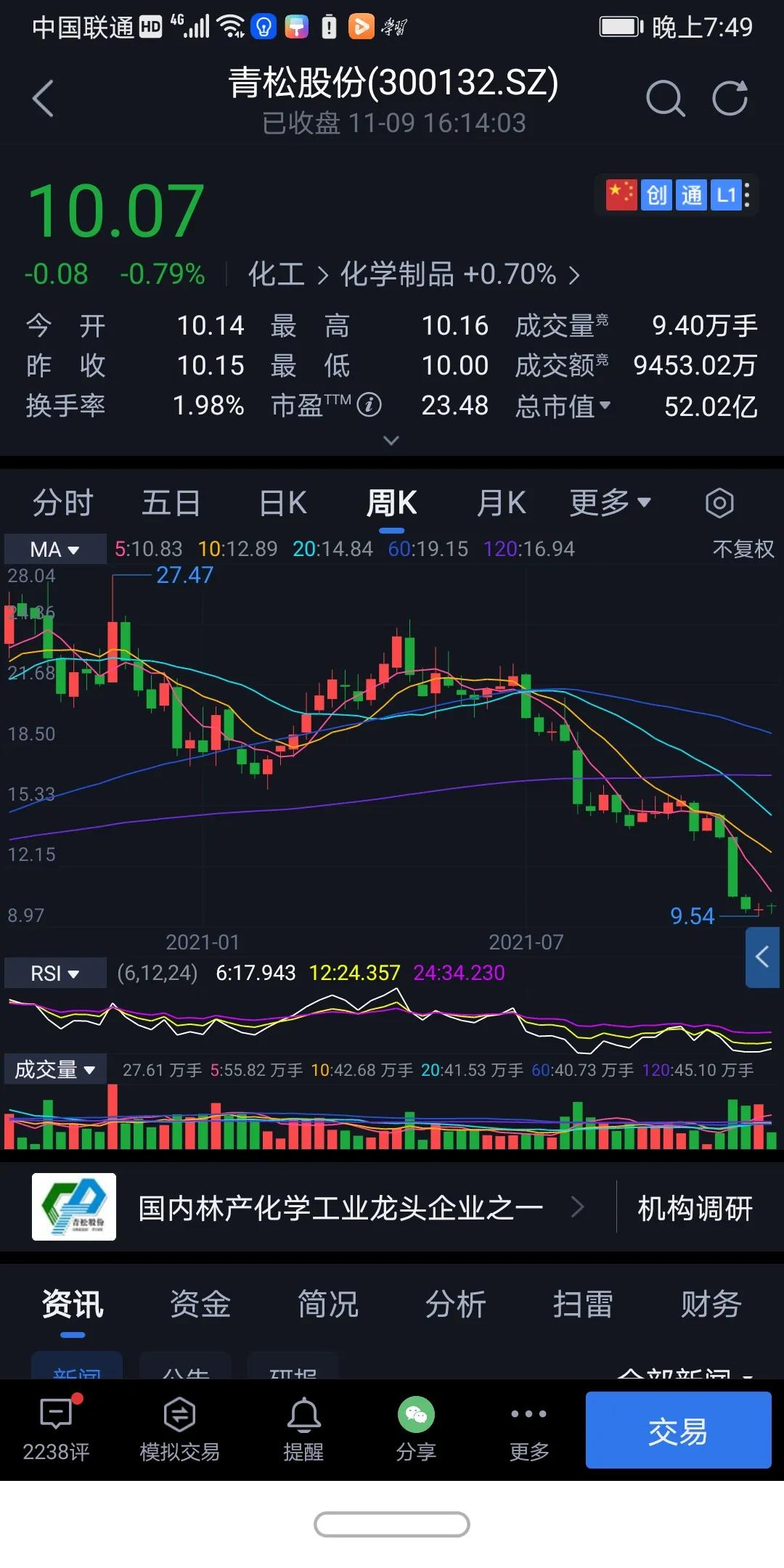Share via the WeChat 分享 icon
This screenshot has width=784, height=1568.
417,1413
